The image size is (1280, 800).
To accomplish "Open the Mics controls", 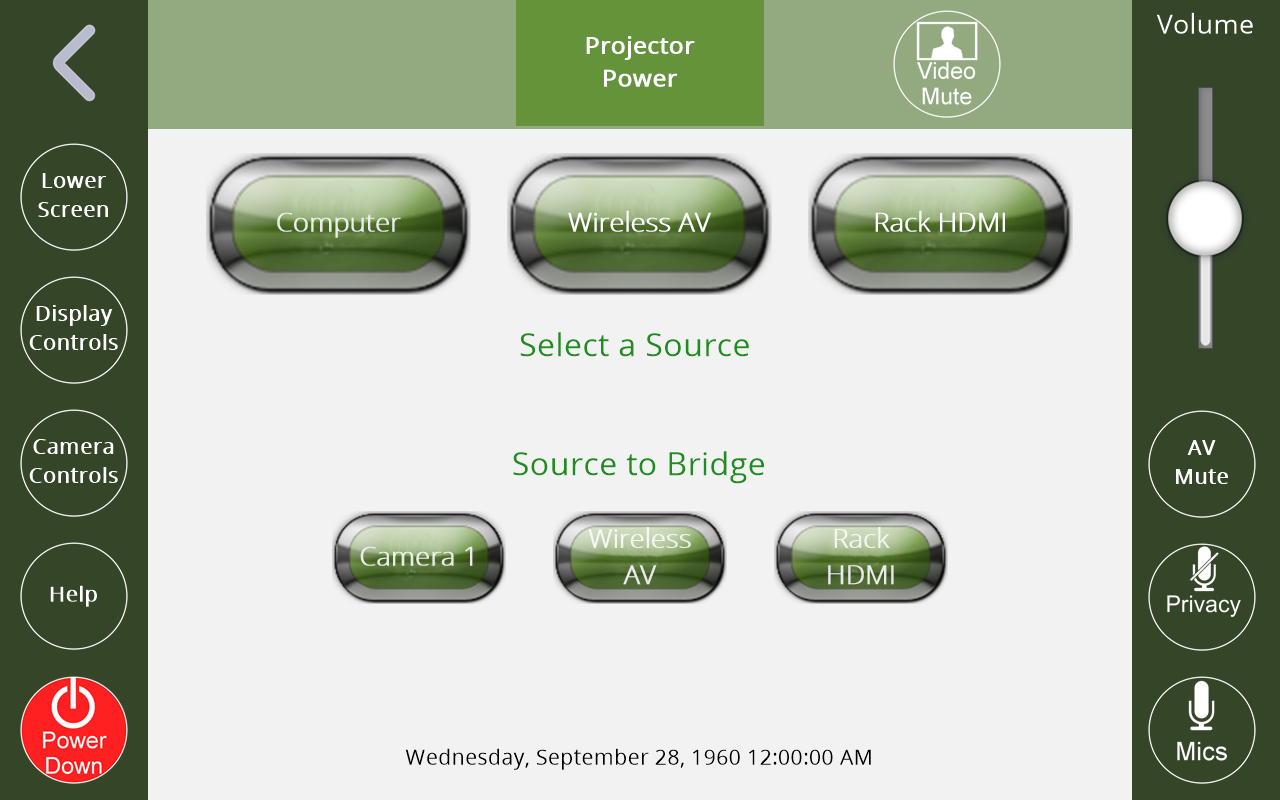I will (1201, 730).
